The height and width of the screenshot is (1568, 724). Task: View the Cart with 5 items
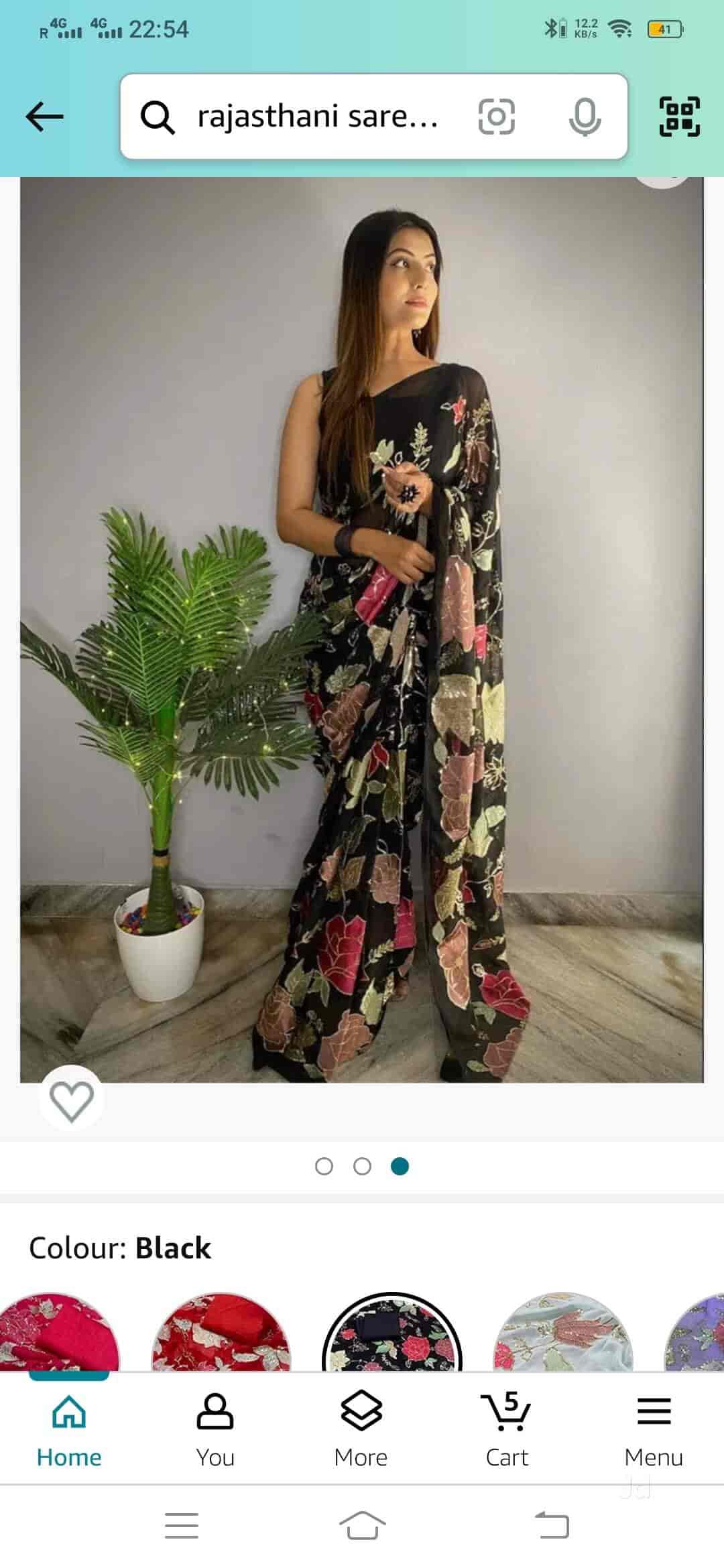click(x=507, y=1430)
